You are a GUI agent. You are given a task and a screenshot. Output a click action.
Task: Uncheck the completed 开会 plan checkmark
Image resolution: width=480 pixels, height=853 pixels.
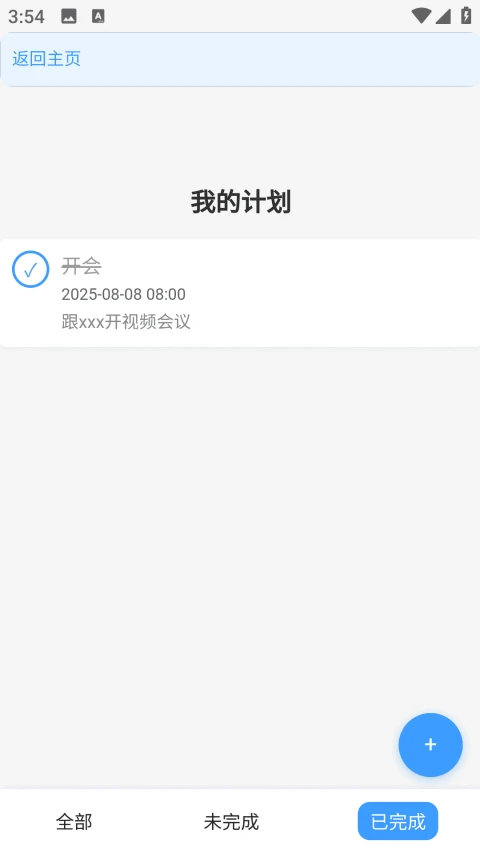click(30, 269)
